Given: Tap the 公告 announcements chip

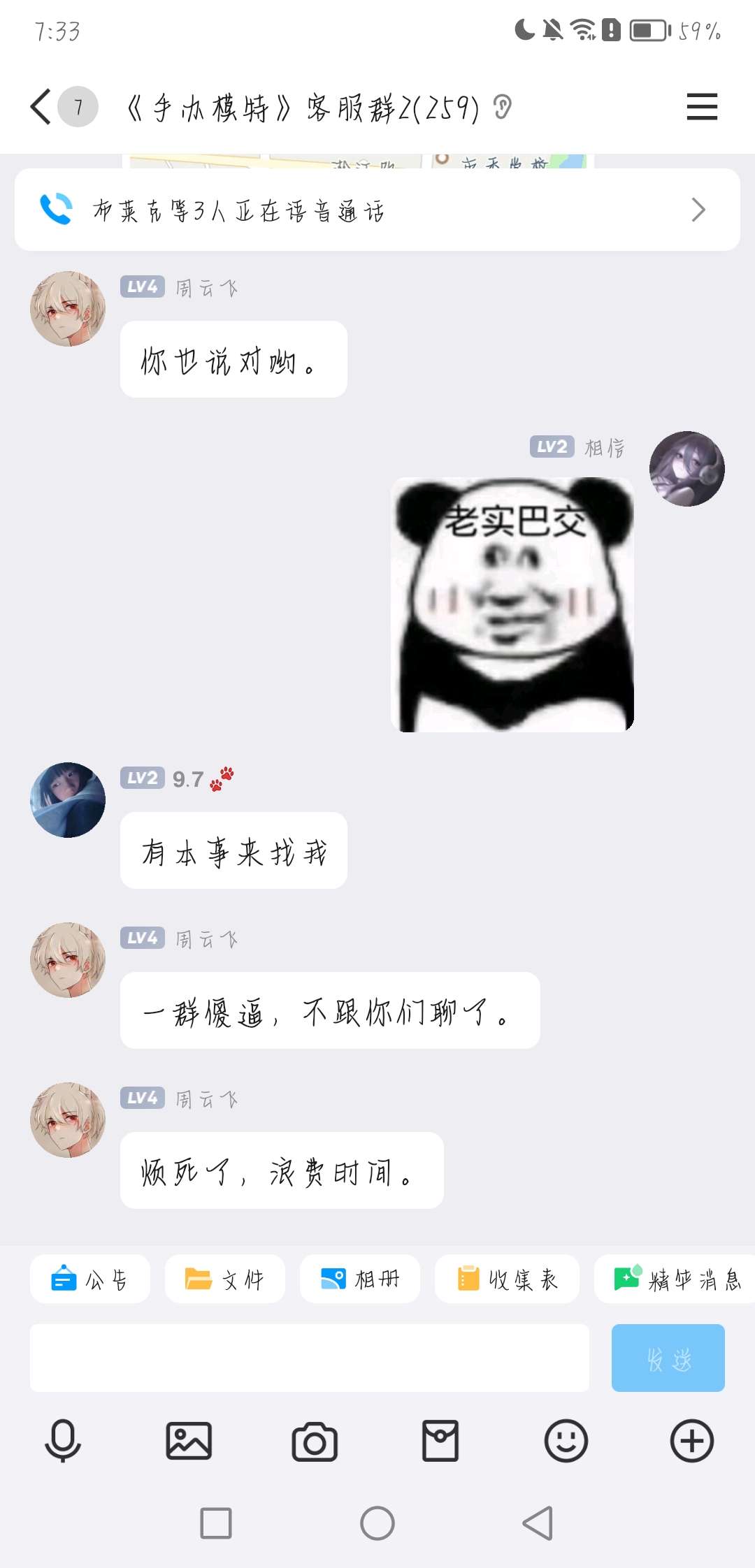Looking at the screenshot, I should 90,1279.
